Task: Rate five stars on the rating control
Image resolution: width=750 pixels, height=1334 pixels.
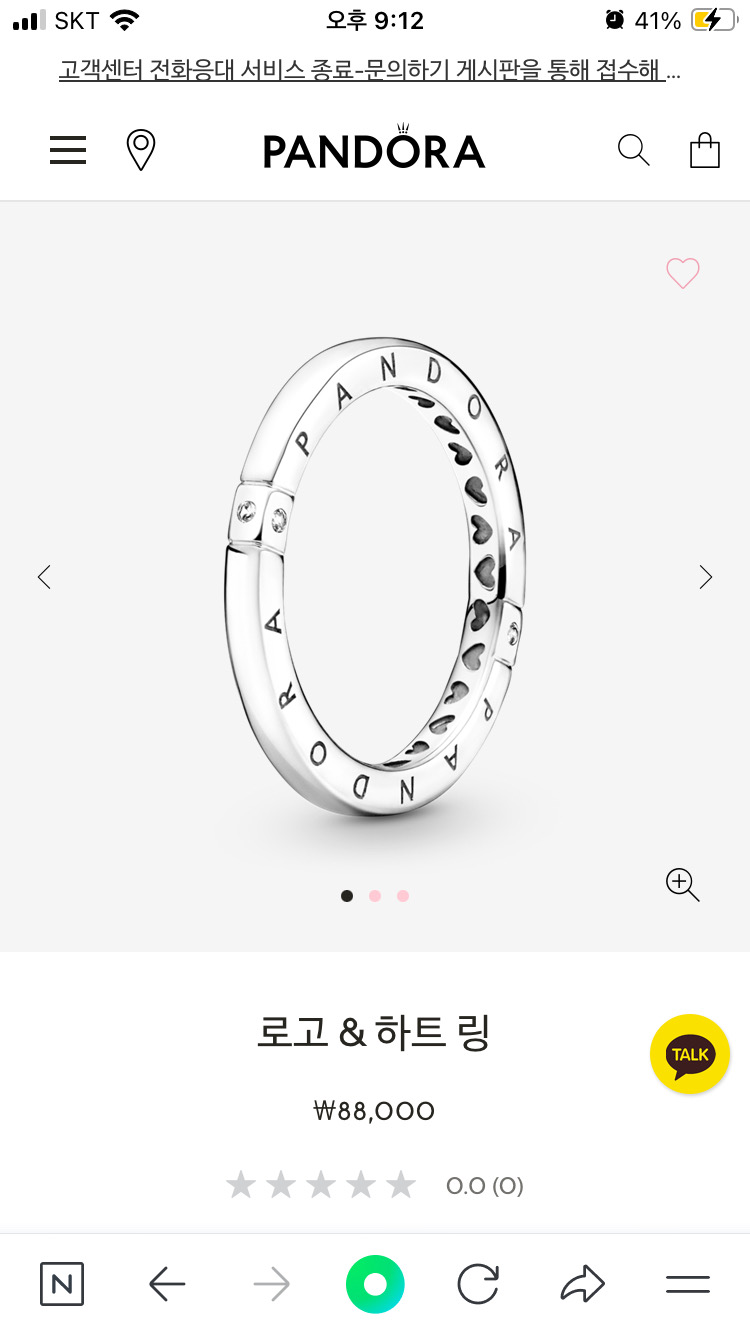Action: 400,1185
